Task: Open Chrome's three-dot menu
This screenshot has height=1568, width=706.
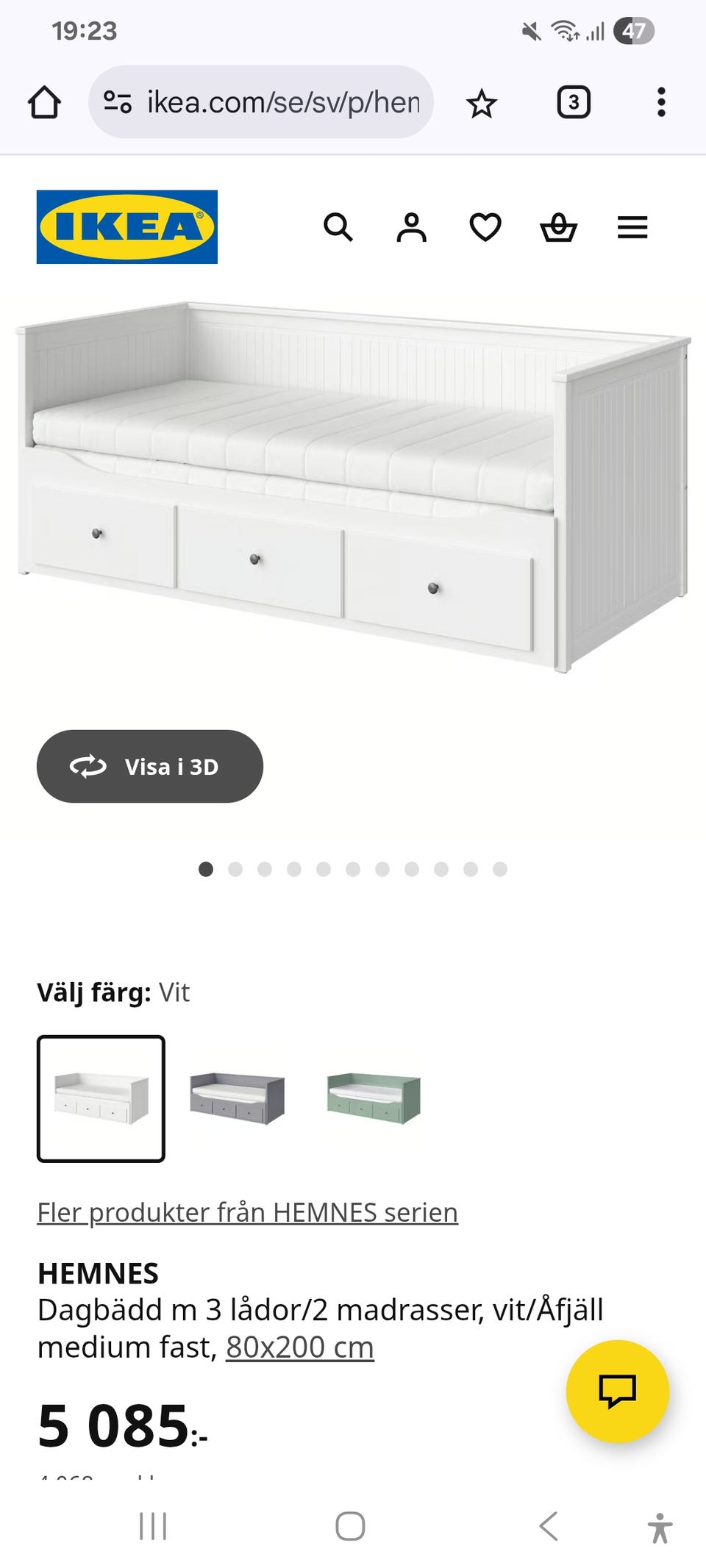Action: point(661,102)
